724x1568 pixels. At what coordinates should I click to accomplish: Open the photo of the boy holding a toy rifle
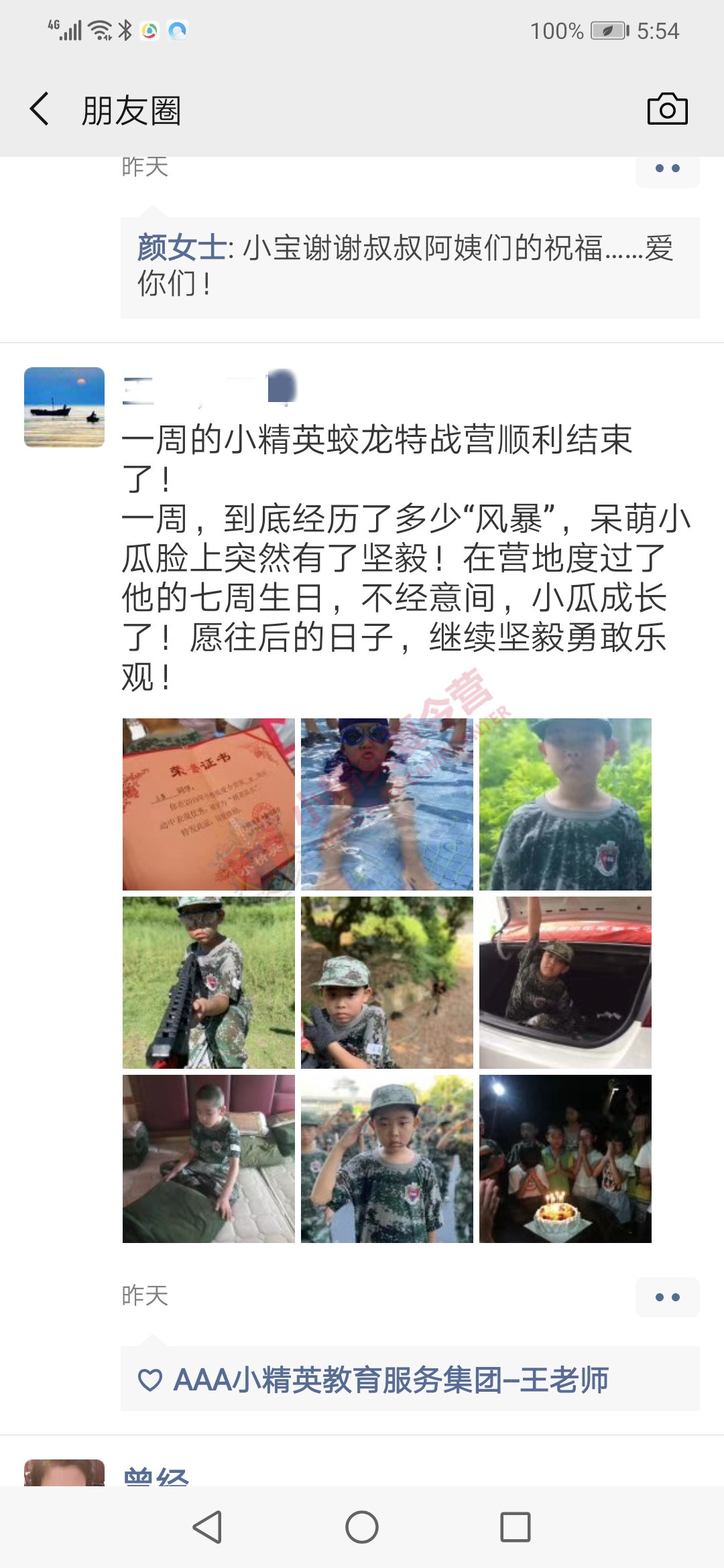[x=208, y=982]
